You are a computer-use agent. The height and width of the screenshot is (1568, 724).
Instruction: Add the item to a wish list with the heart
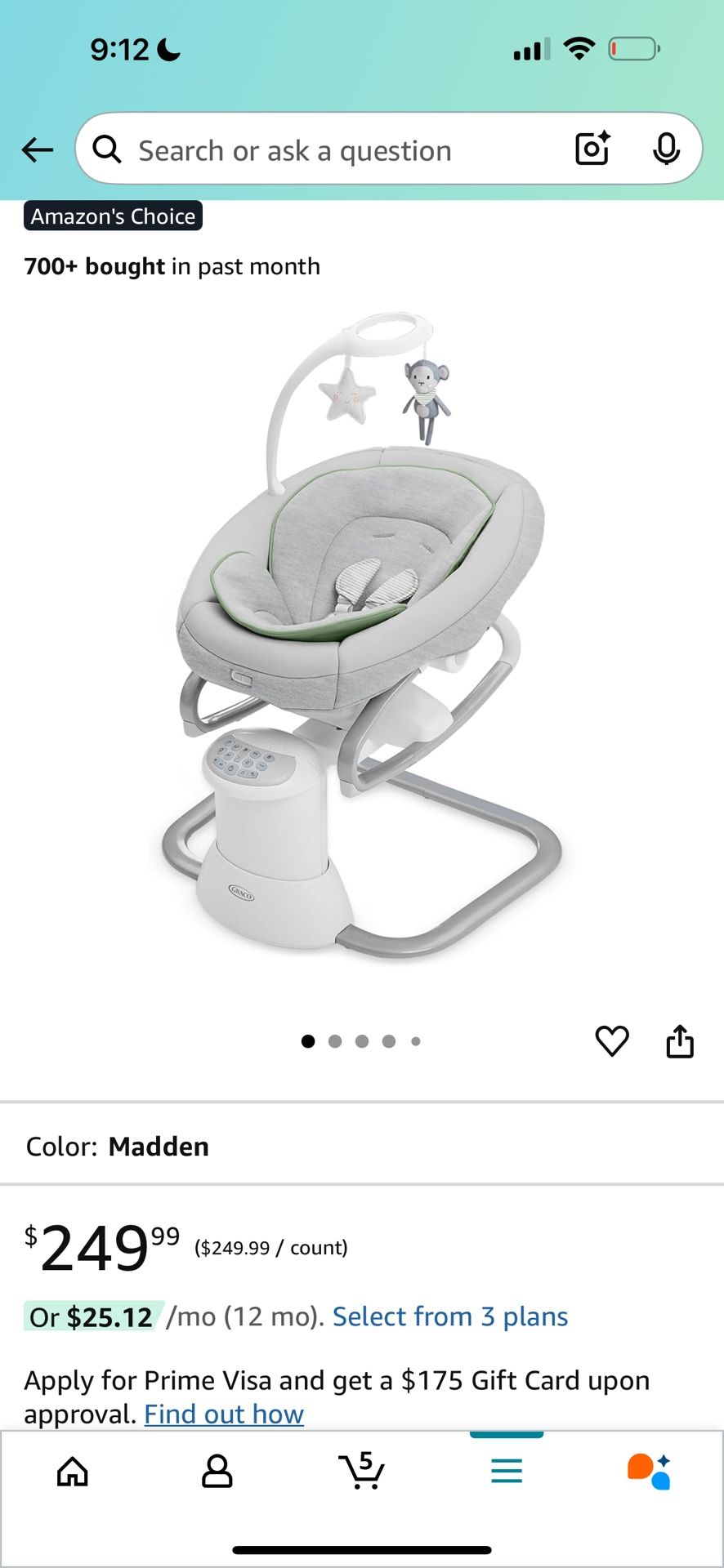(x=612, y=1041)
